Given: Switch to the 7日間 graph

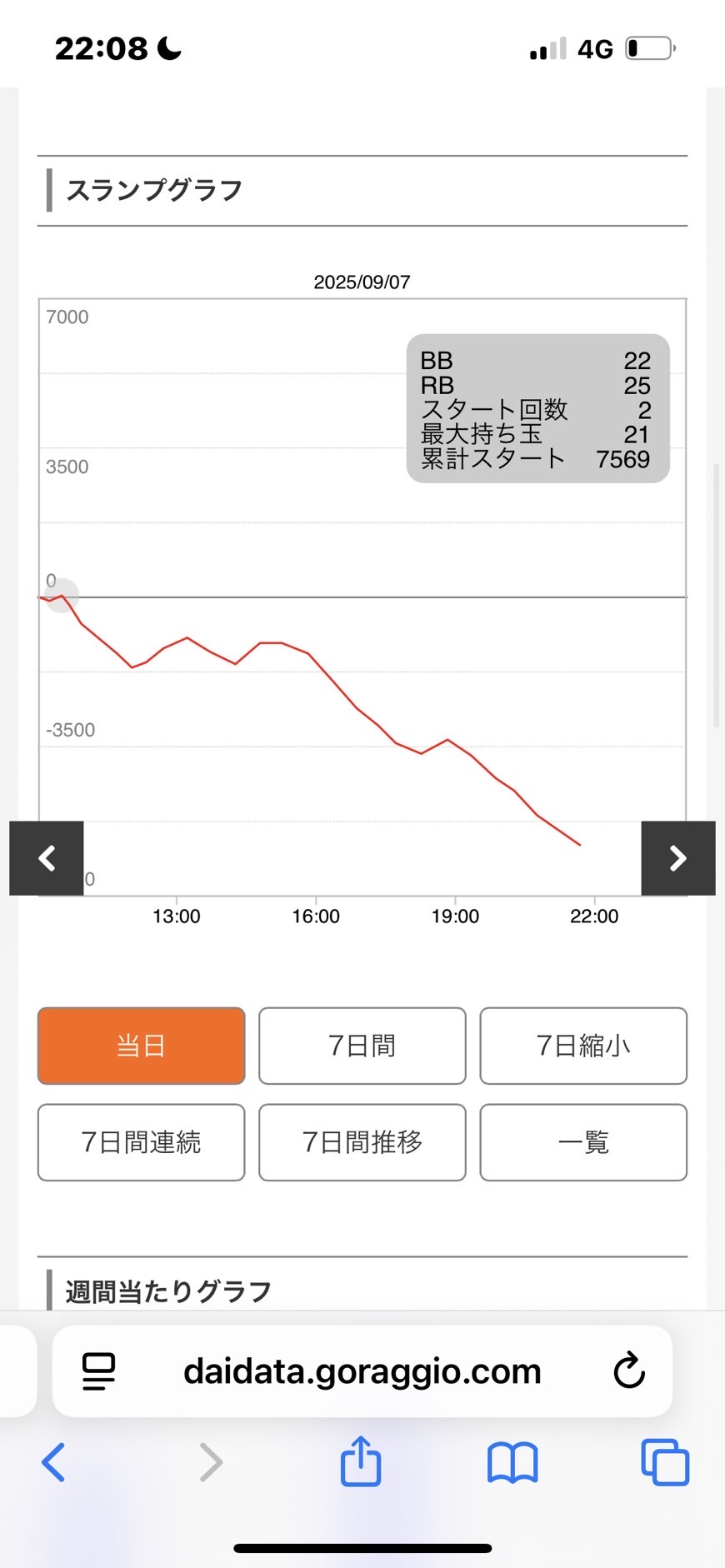Looking at the screenshot, I should click(362, 1046).
